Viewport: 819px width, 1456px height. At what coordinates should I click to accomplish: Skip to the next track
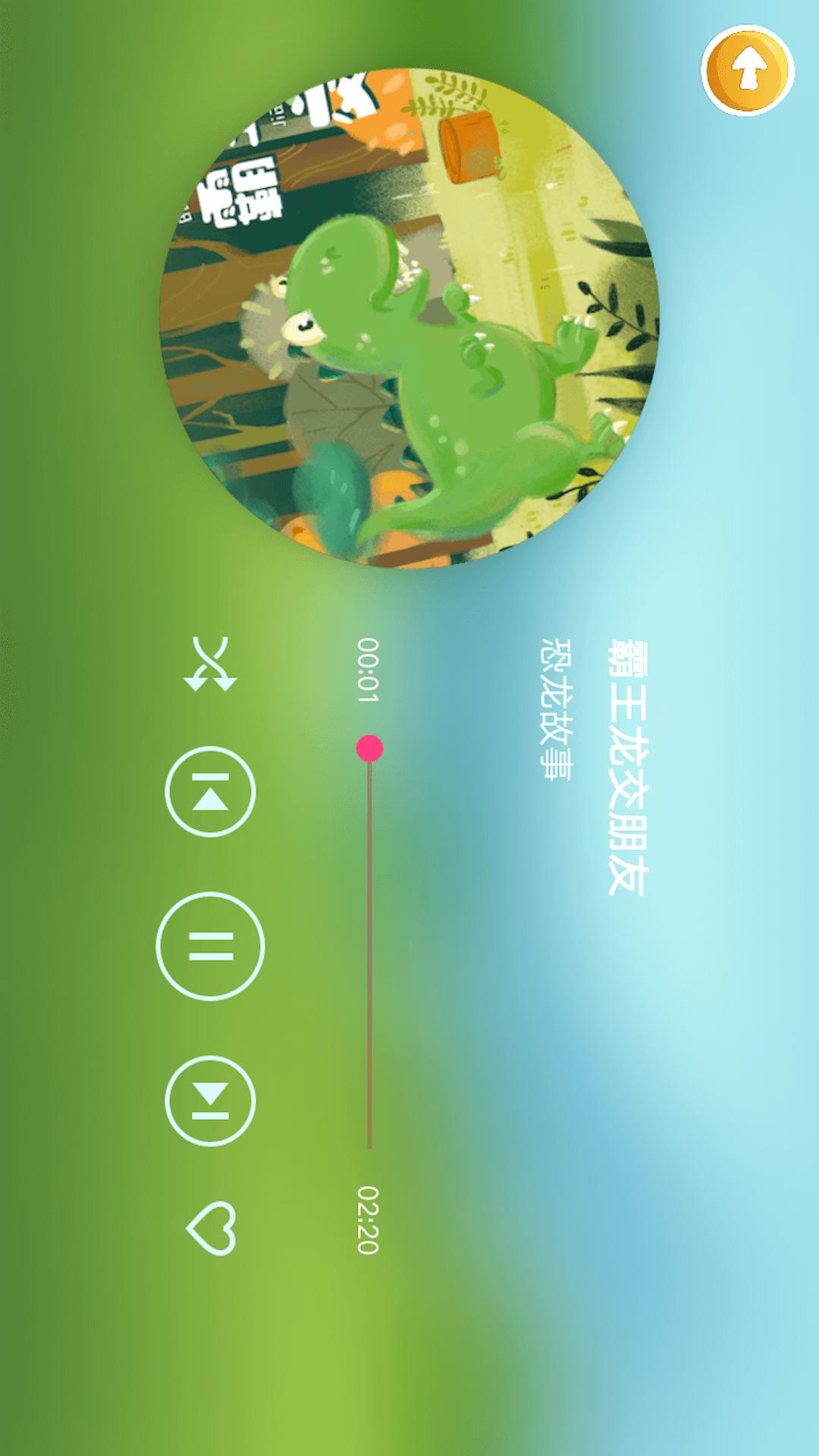point(210,1100)
